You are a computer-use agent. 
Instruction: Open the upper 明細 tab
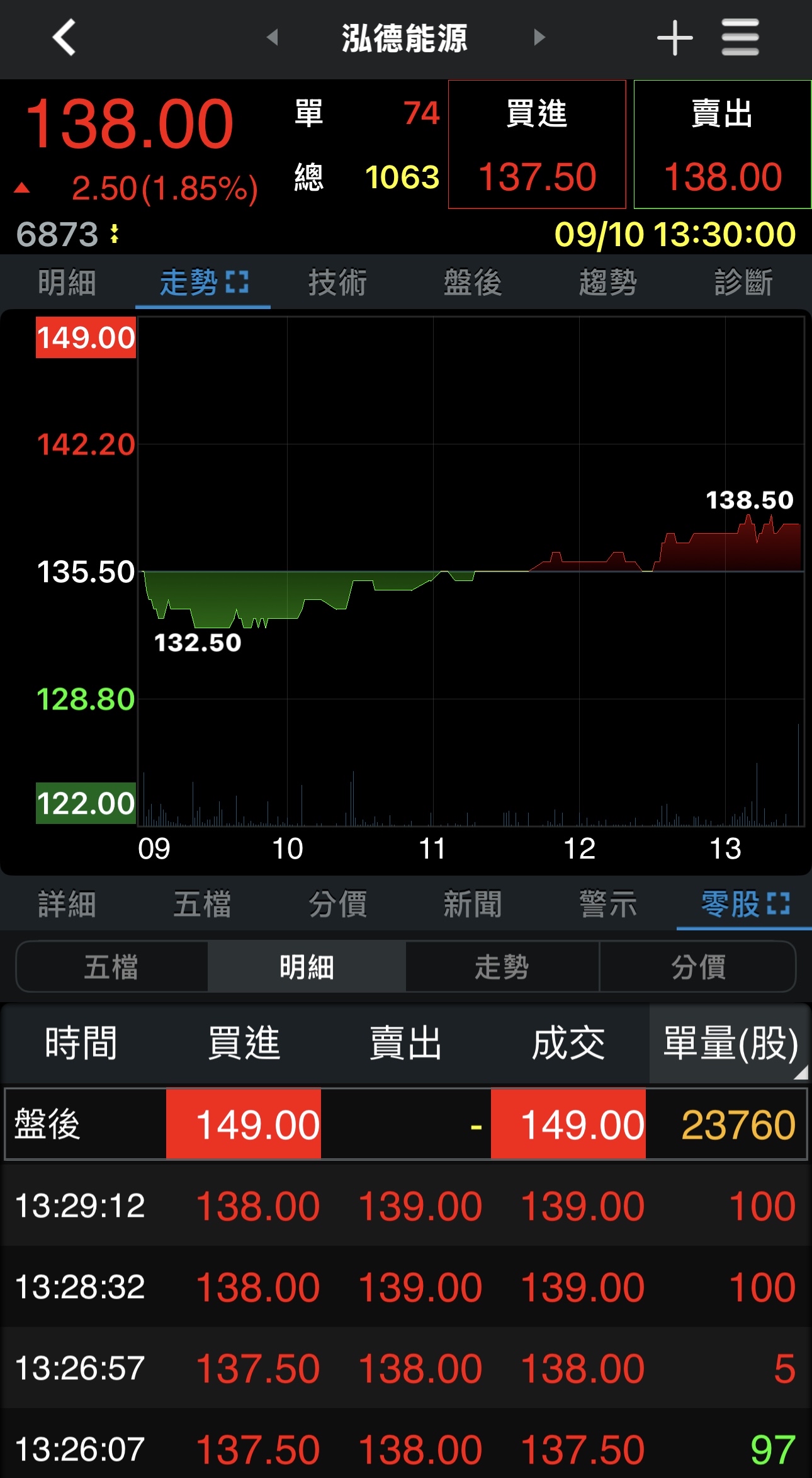(67, 282)
